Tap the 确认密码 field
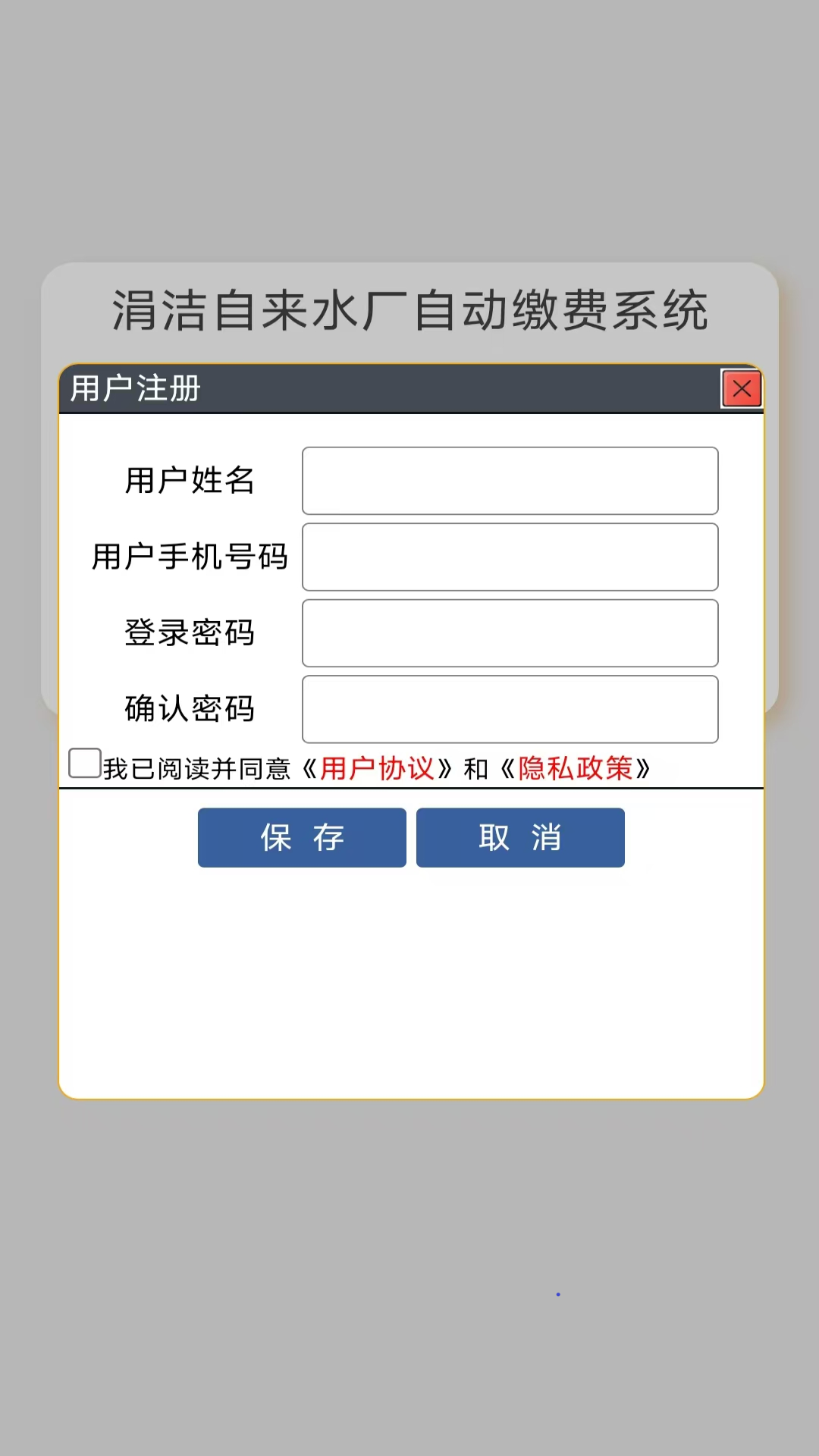Viewport: 819px width, 1456px height. click(510, 709)
